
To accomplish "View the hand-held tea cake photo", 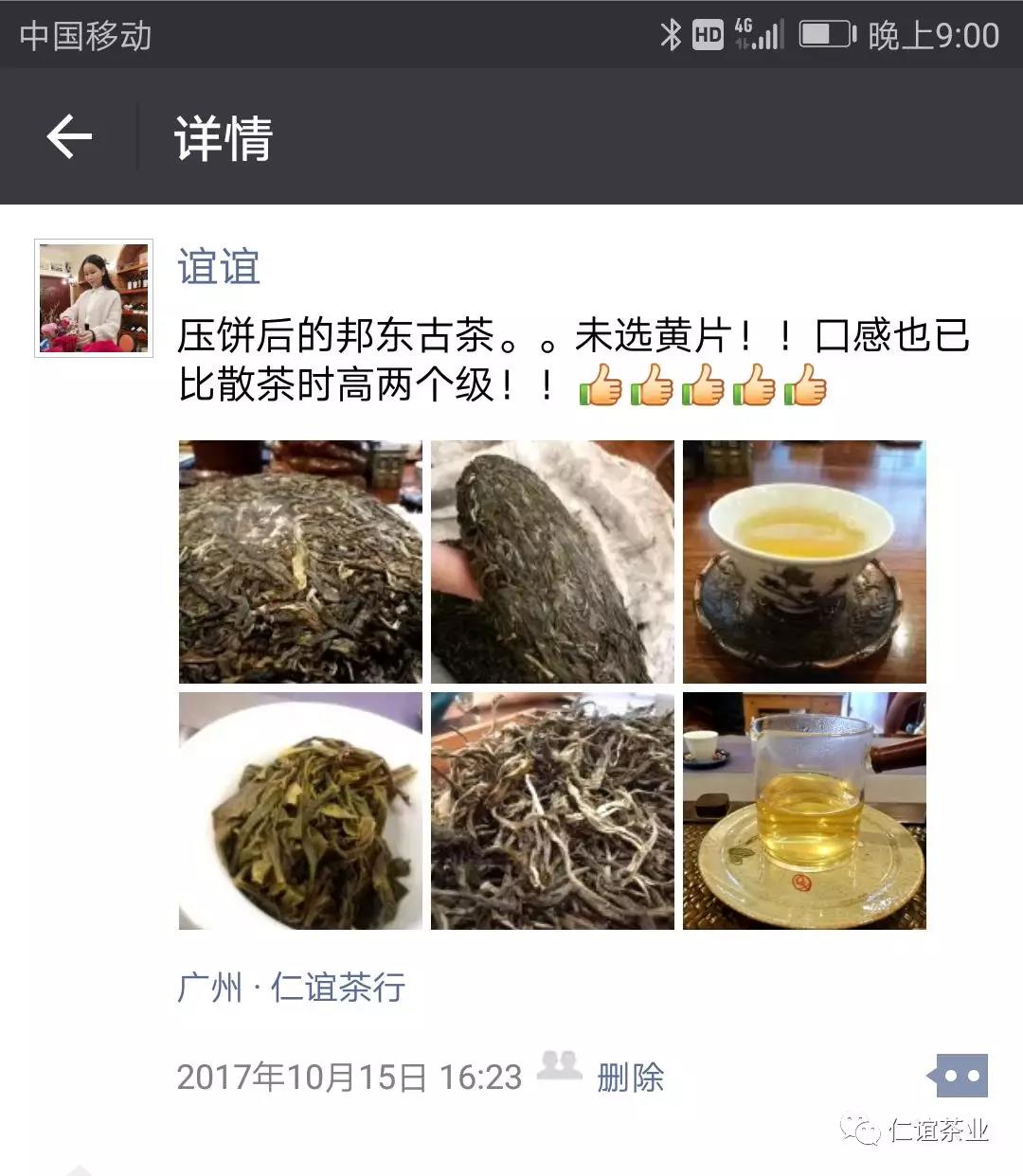I will click(x=552, y=561).
